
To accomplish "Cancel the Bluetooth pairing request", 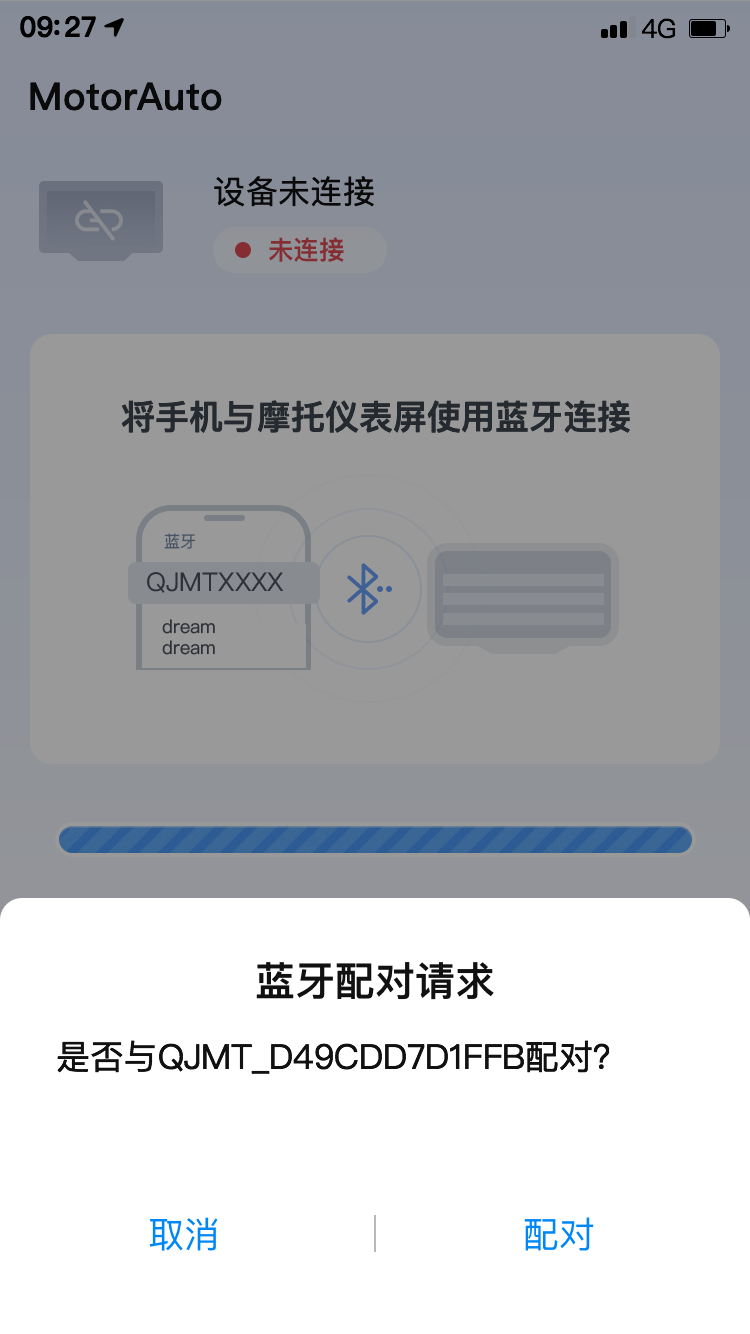I will [184, 1234].
